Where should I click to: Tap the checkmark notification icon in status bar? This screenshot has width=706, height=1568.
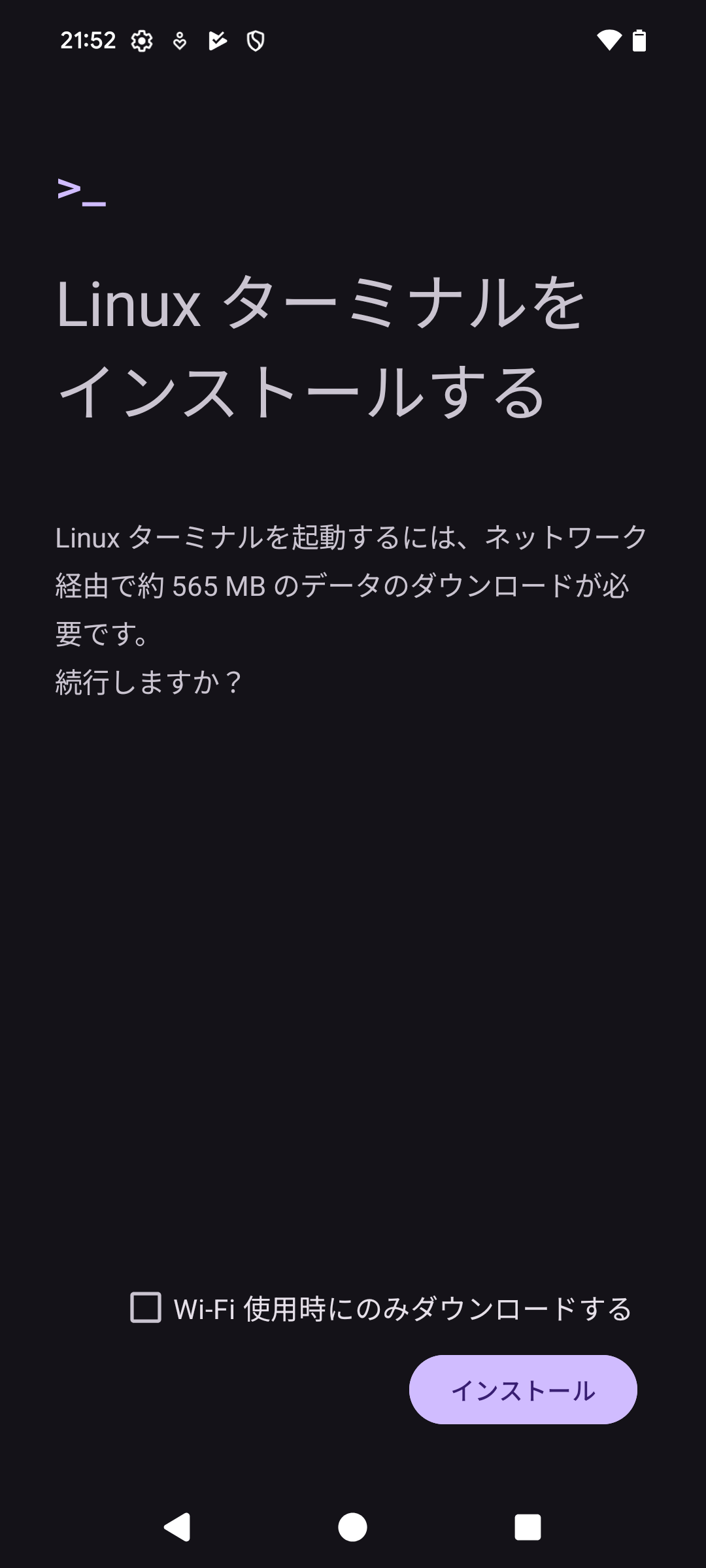216,41
